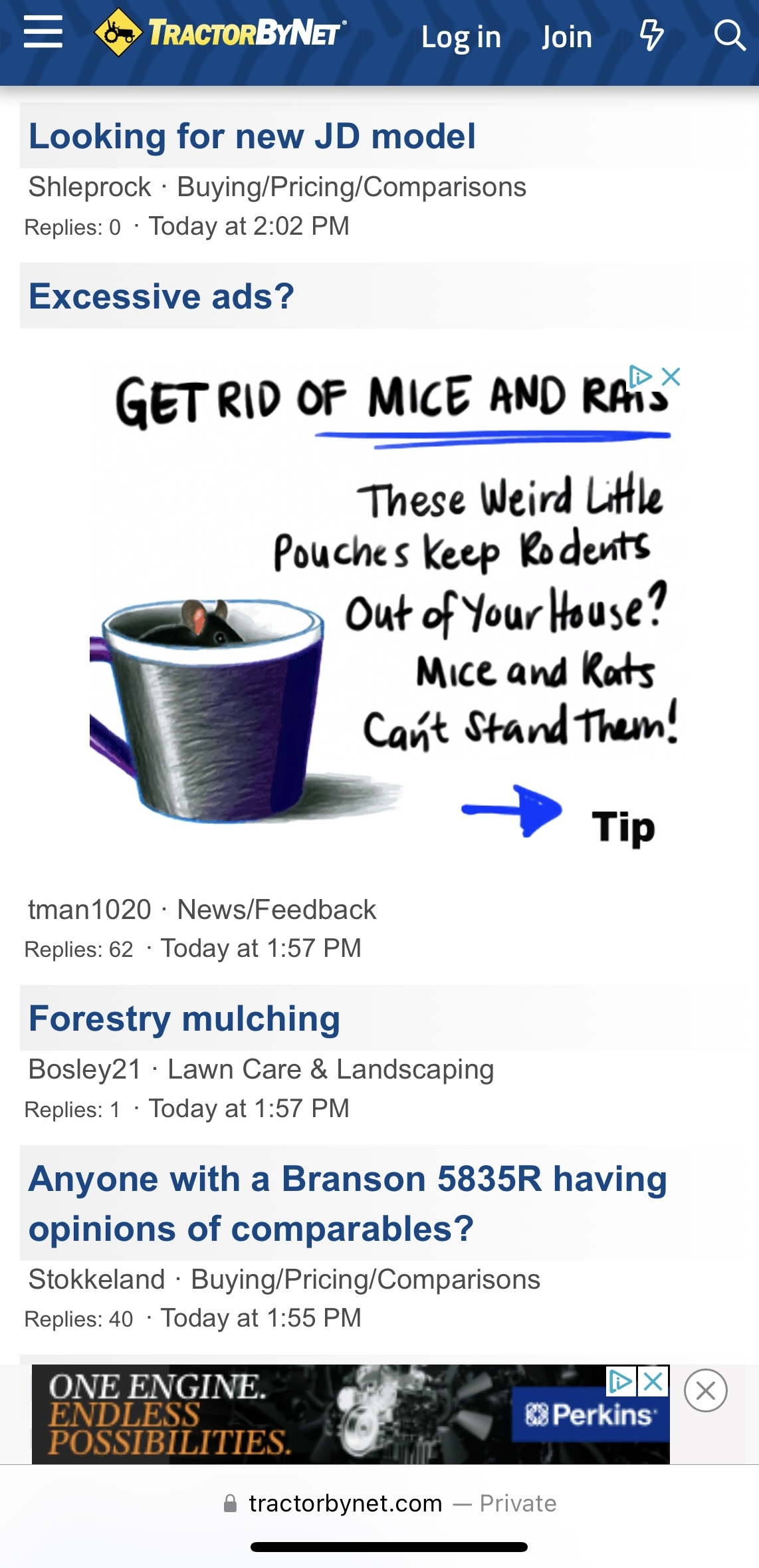Go to the TractorByNet home logo
Viewport: 759px width, 1568px height.
[220, 33]
